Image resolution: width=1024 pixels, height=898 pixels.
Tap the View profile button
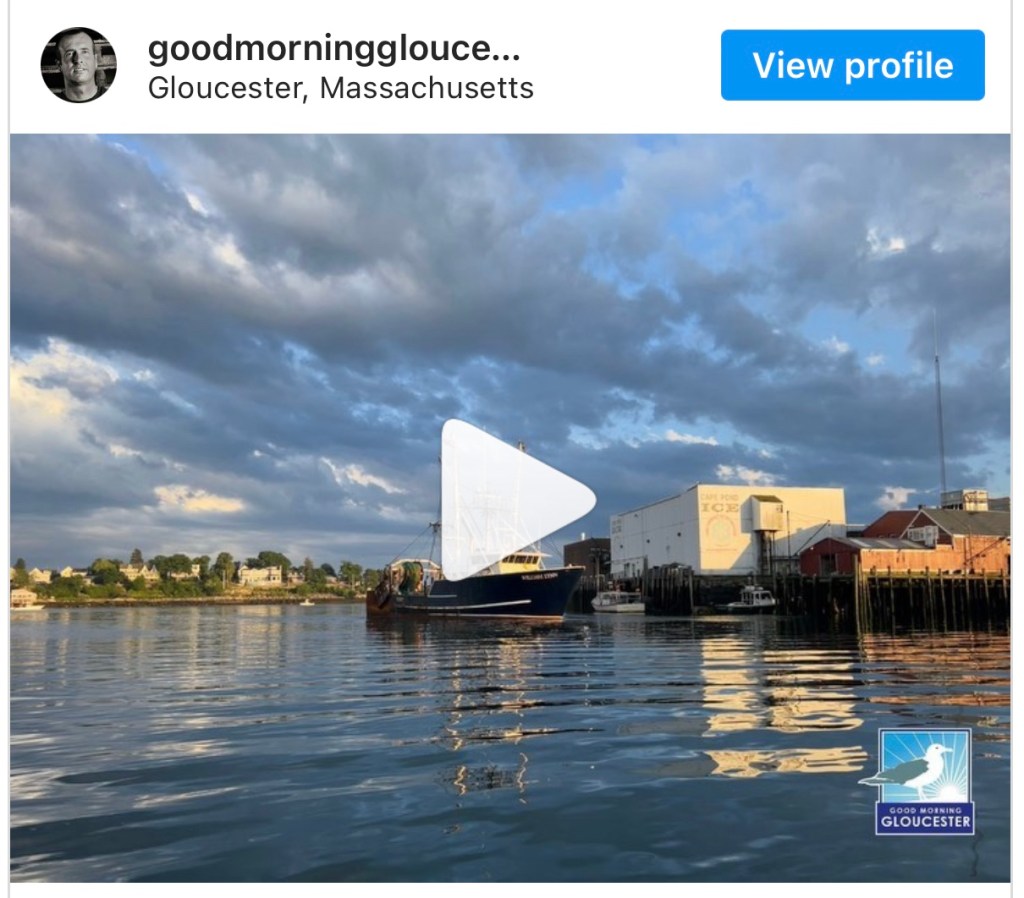coord(852,65)
